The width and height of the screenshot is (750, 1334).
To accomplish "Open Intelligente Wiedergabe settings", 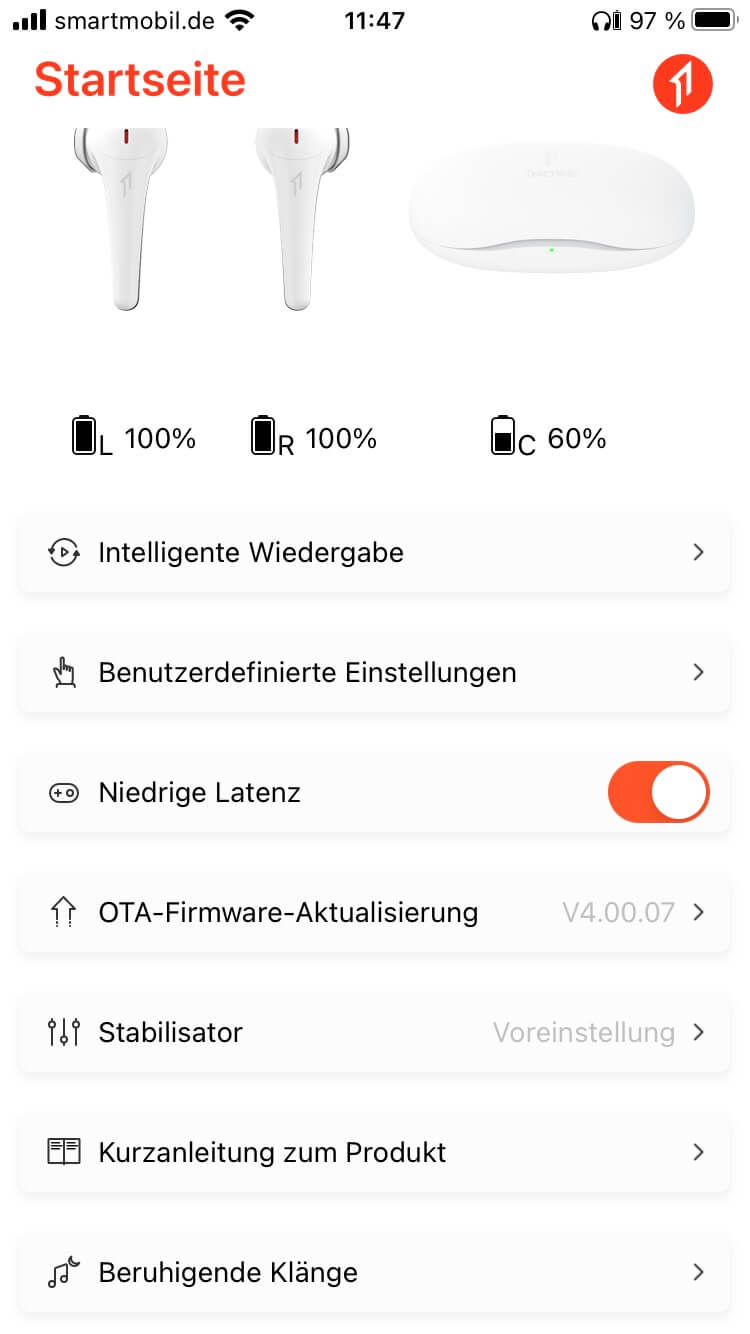I will point(374,552).
